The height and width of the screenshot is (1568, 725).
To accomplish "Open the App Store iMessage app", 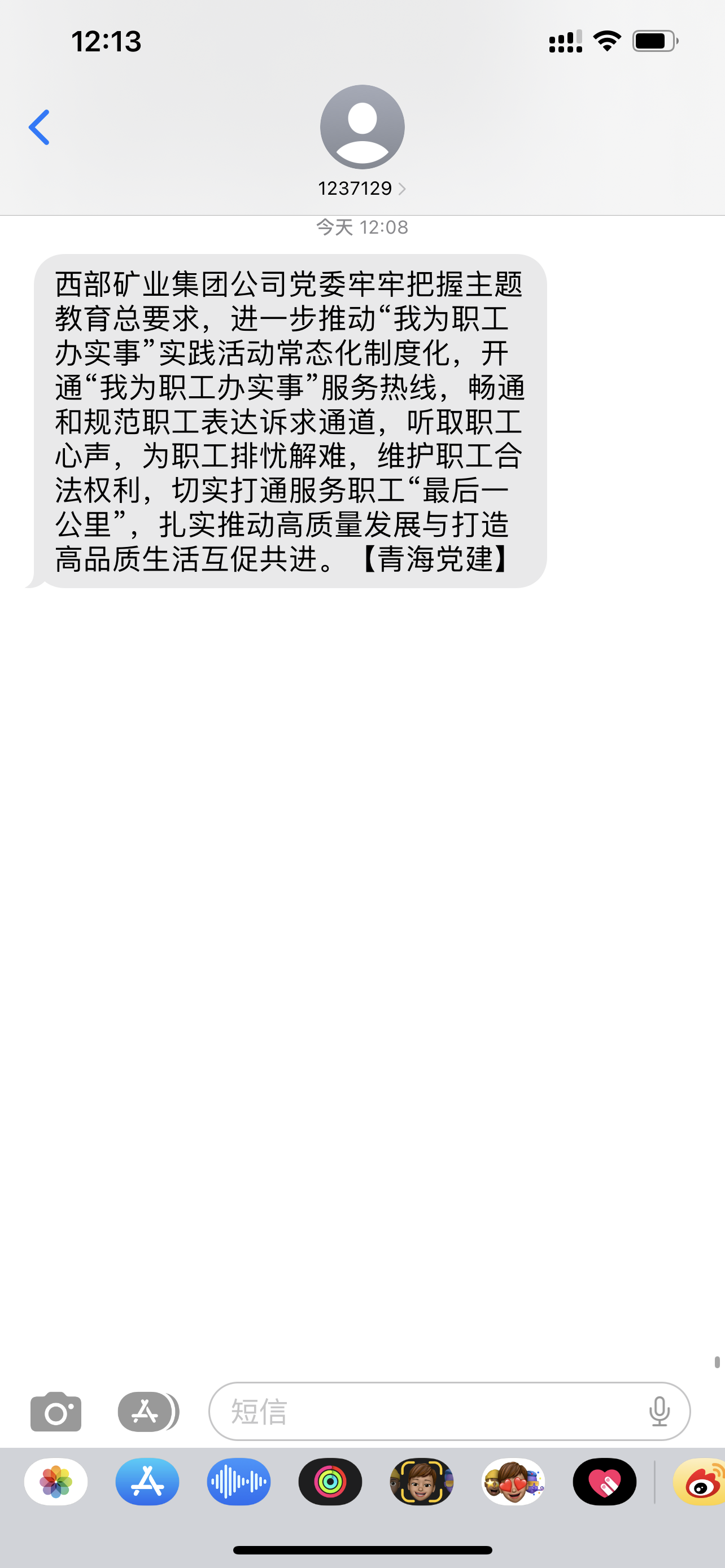I will pyautogui.click(x=147, y=1482).
